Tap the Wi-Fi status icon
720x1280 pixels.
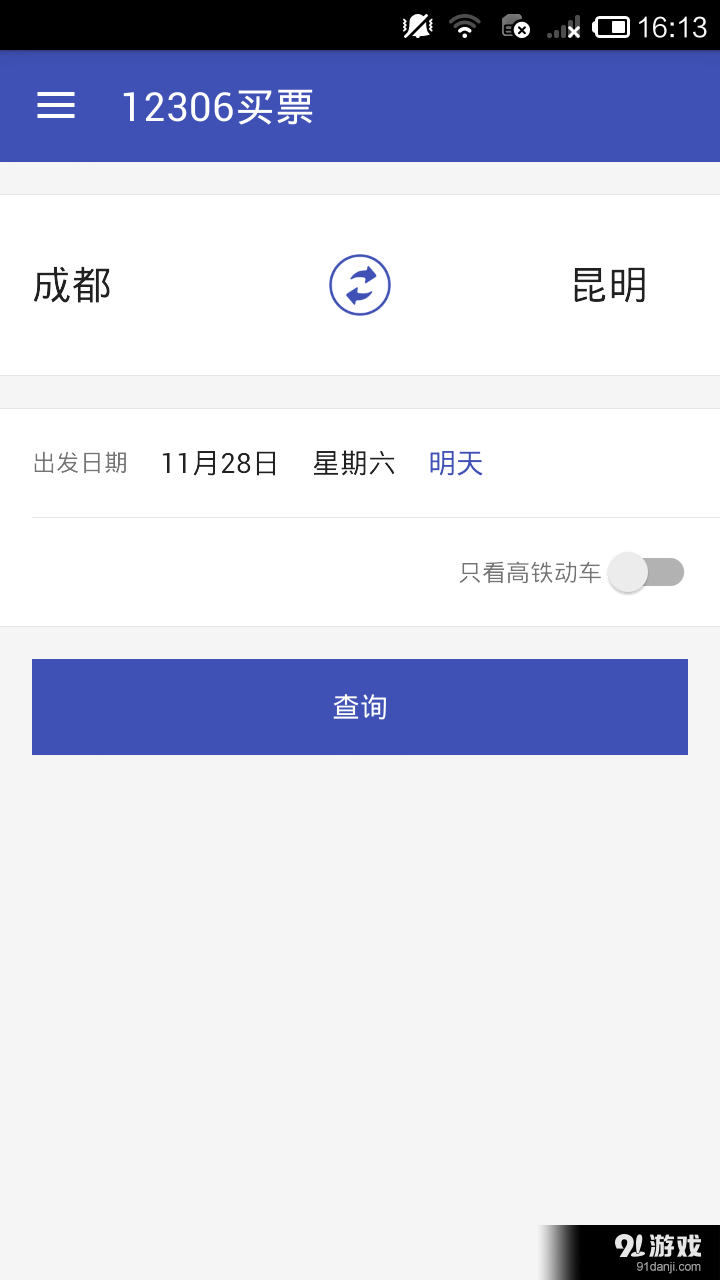pos(464,26)
